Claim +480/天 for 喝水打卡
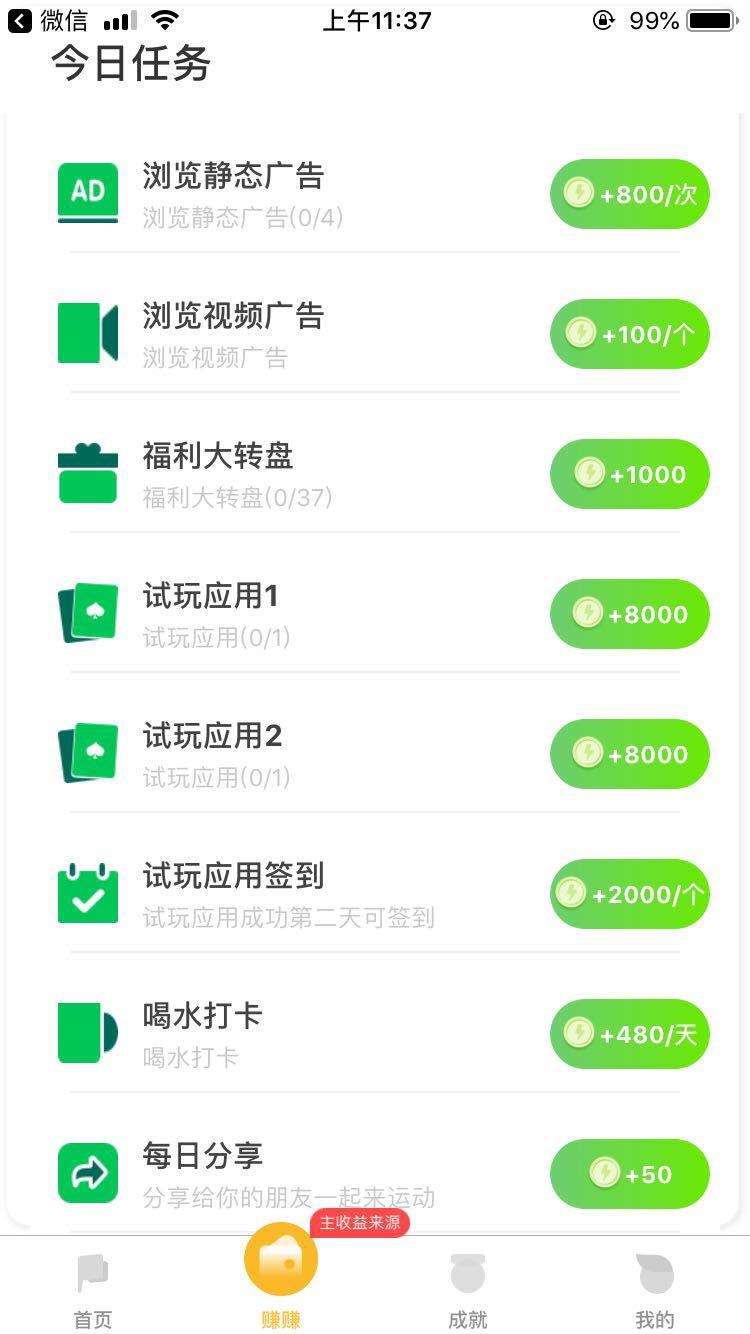 coord(629,1034)
